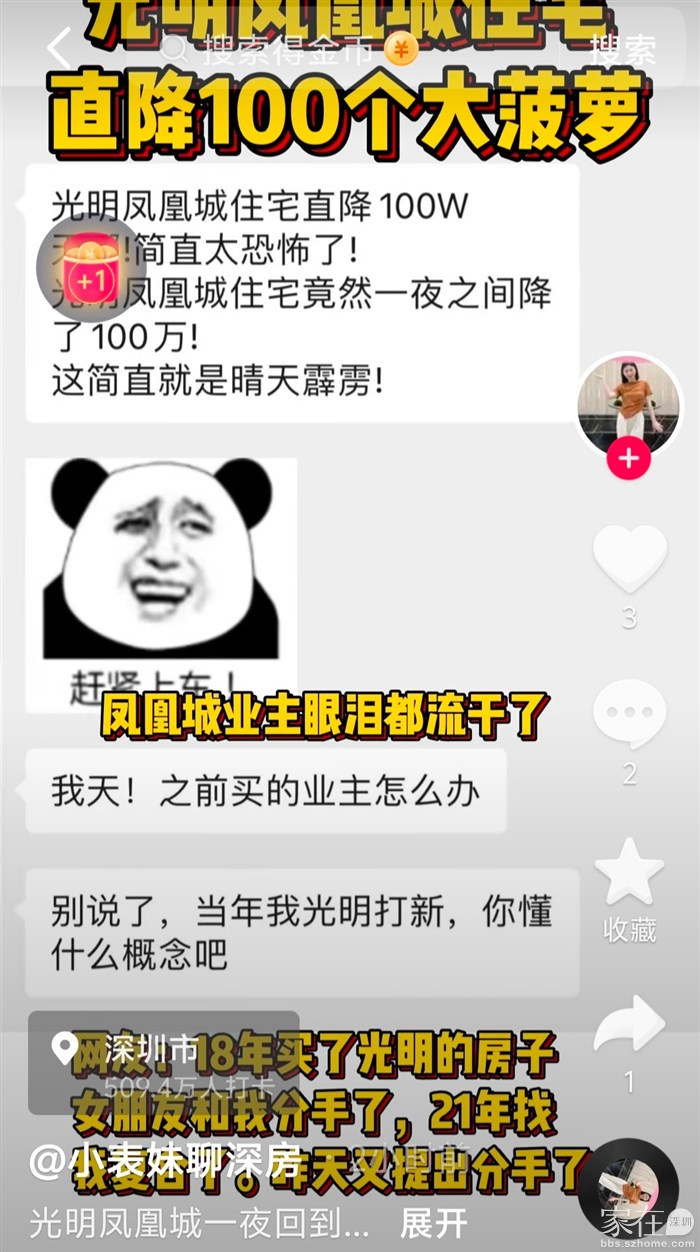Expand the caption with 展开
Image resolution: width=700 pixels, height=1252 pixels.
[433, 1222]
